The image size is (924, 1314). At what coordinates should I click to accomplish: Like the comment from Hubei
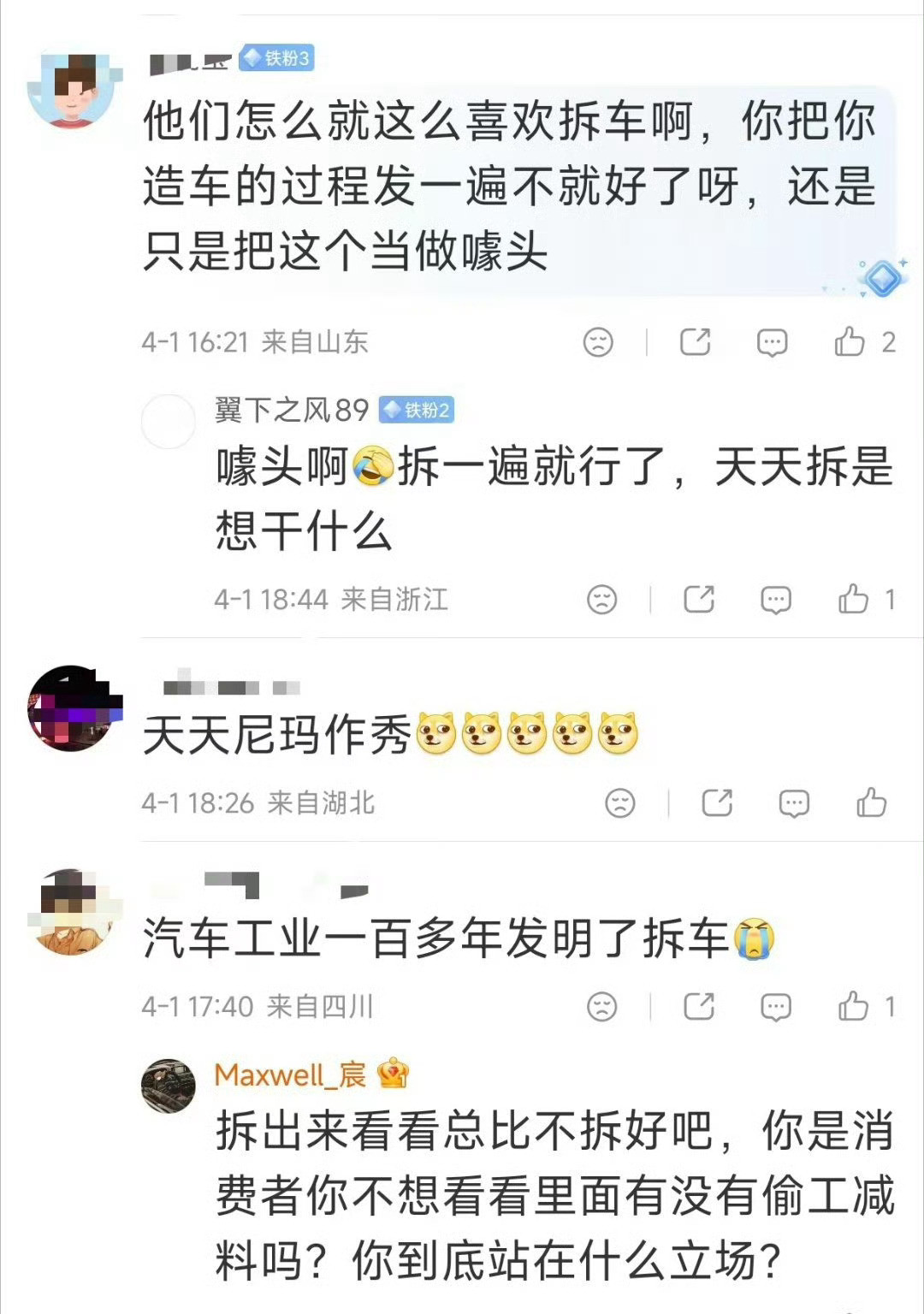tap(872, 802)
